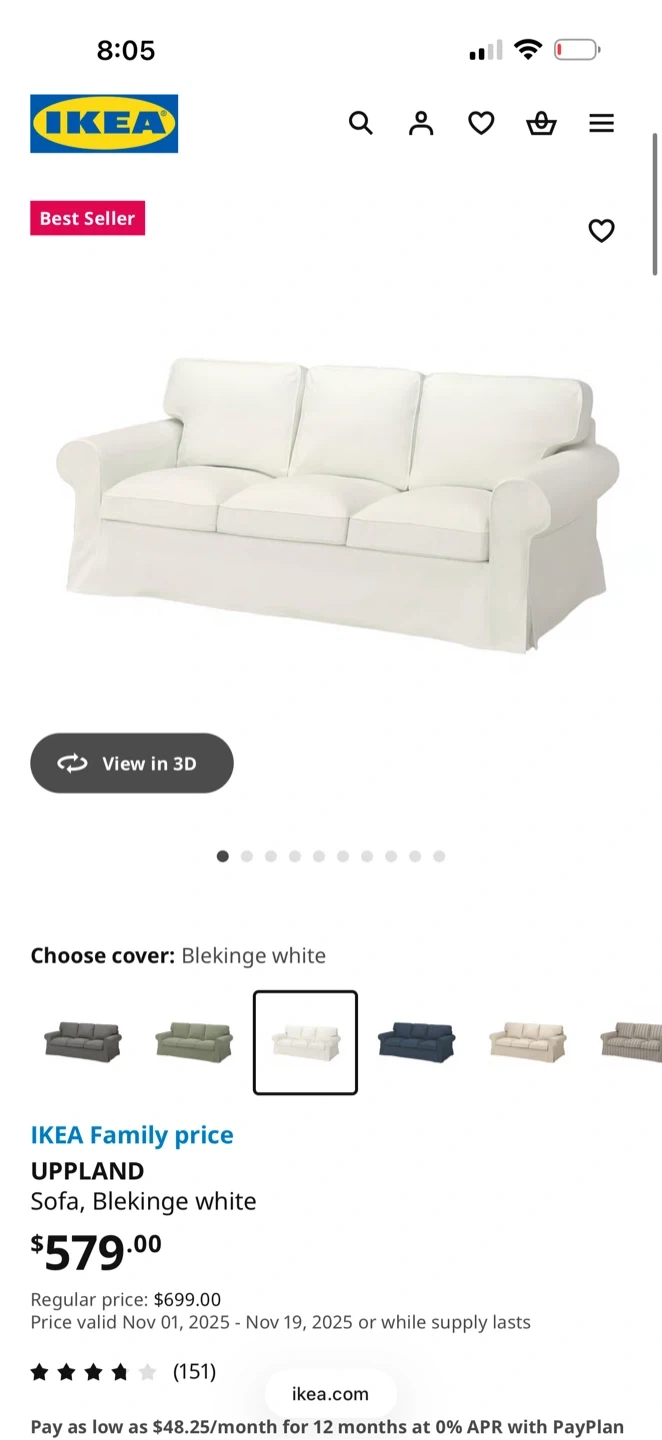
Task: Tap the ikea.com address pill
Action: [x=330, y=1394]
